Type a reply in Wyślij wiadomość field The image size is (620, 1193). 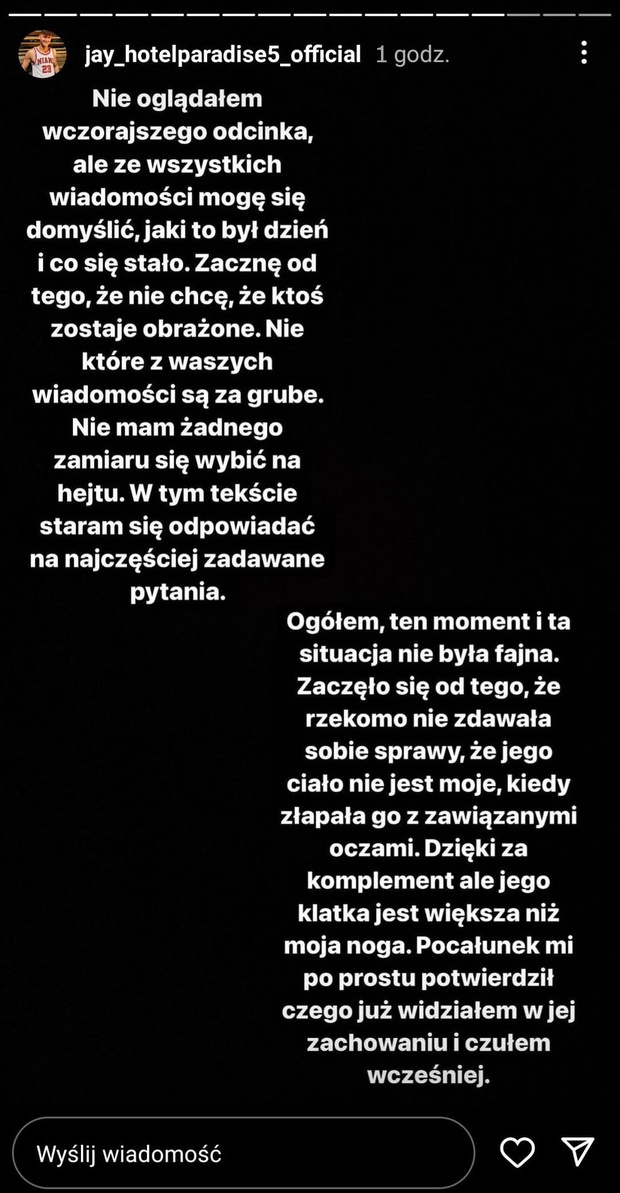(x=243, y=1153)
